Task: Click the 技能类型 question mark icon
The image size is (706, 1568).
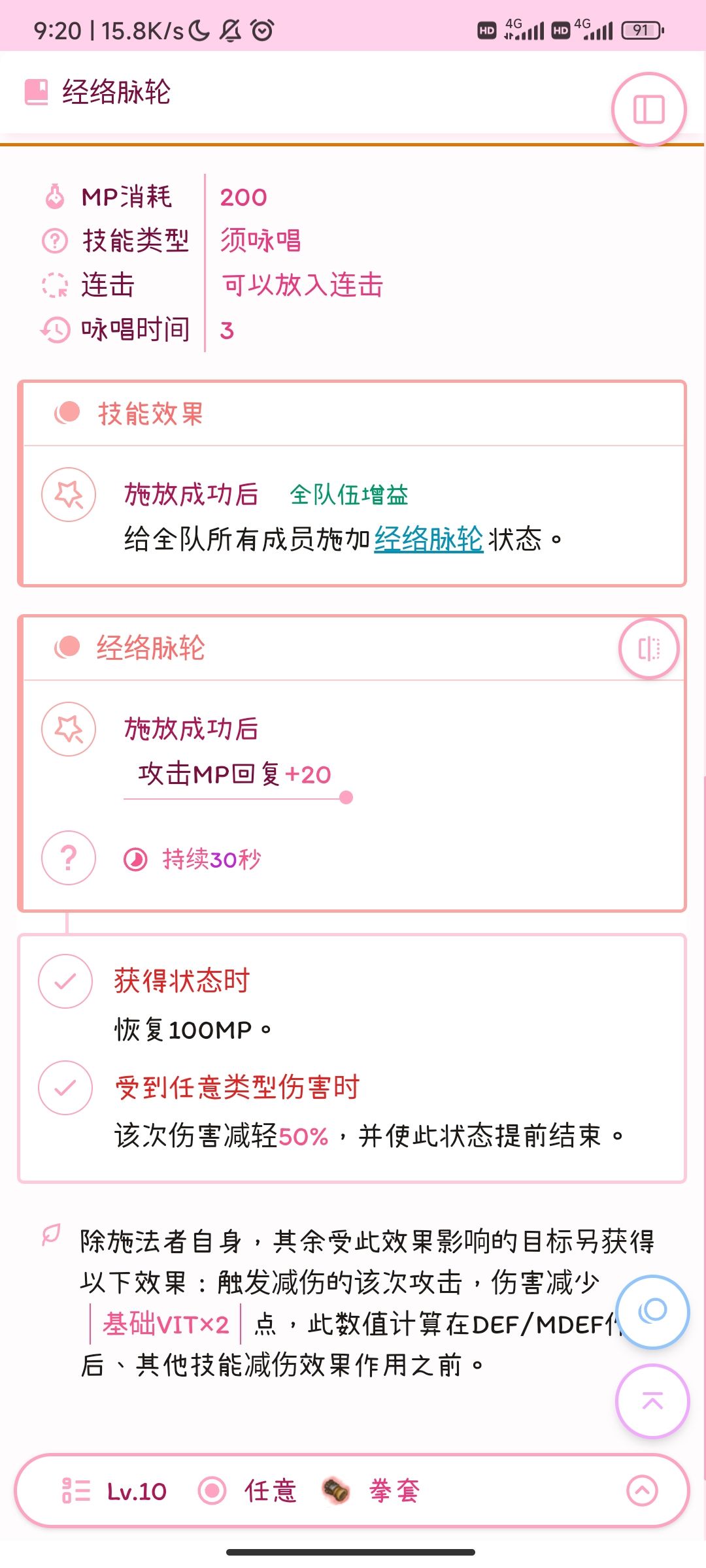Action: (55, 240)
